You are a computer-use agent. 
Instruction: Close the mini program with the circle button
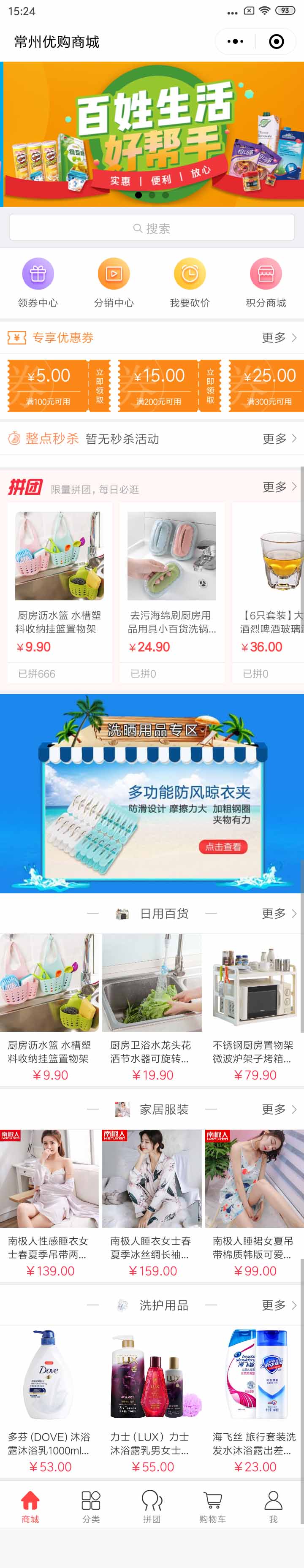pos(276,41)
